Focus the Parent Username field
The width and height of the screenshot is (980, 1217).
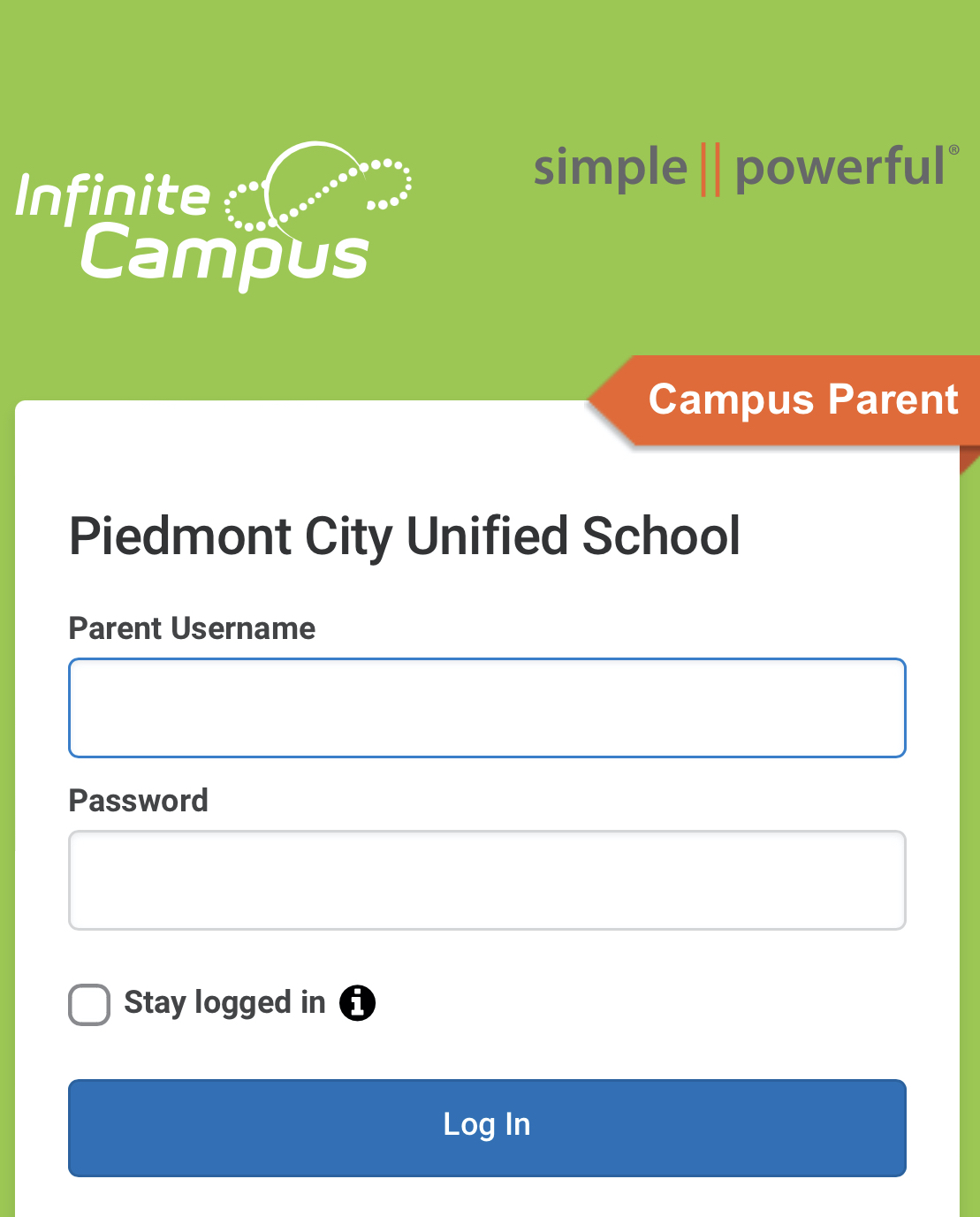[487, 708]
